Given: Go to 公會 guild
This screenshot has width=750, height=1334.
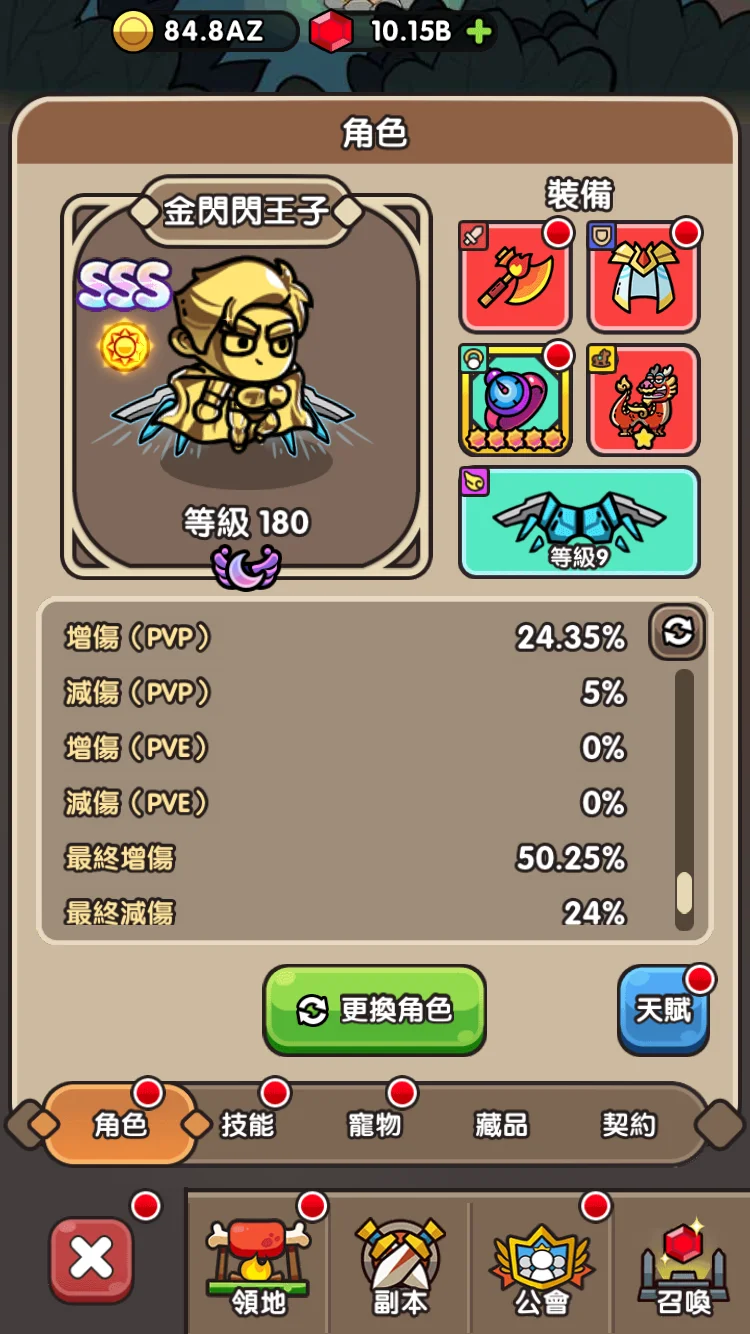Looking at the screenshot, I should pyautogui.click(x=542, y=1265).
